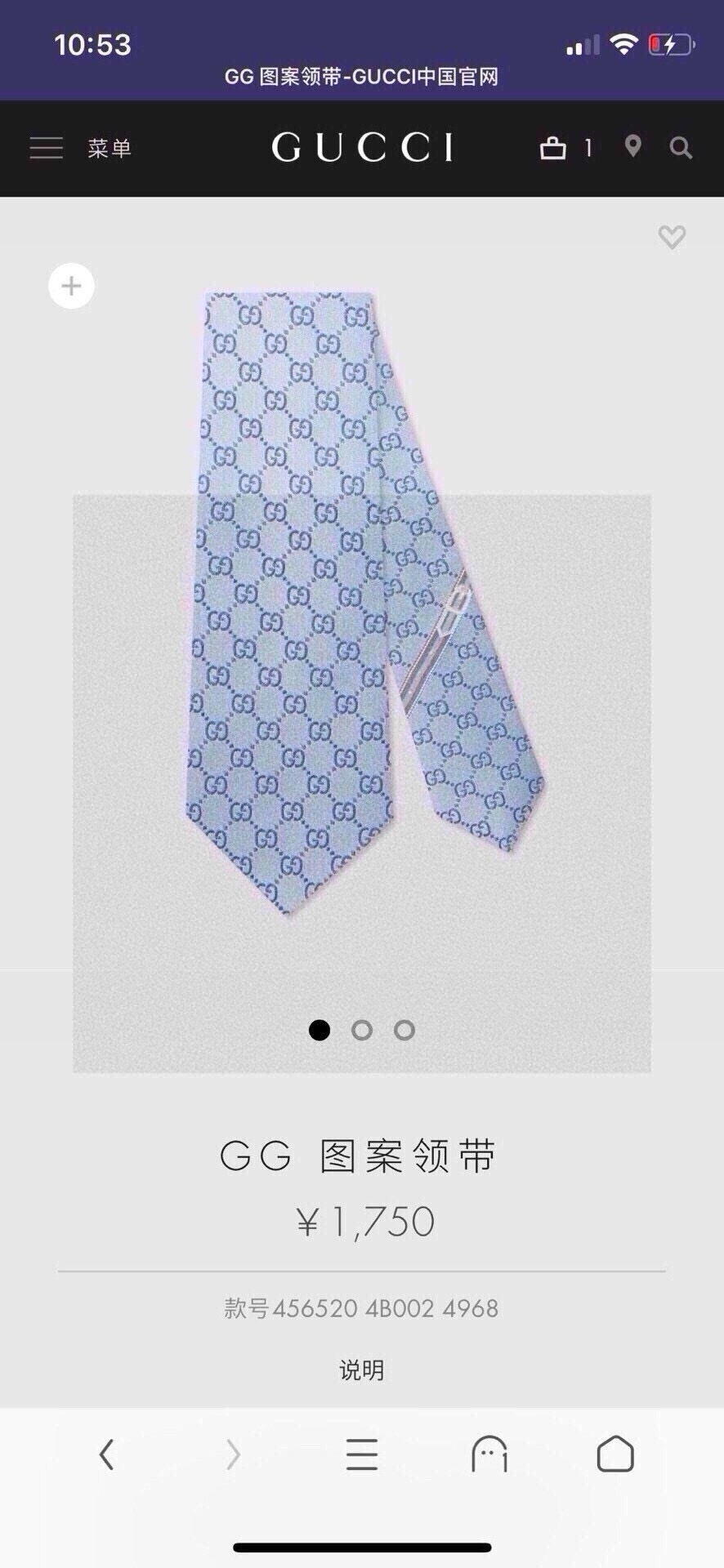
Task: Zoom the product image with plus
Action: (71, 286)
